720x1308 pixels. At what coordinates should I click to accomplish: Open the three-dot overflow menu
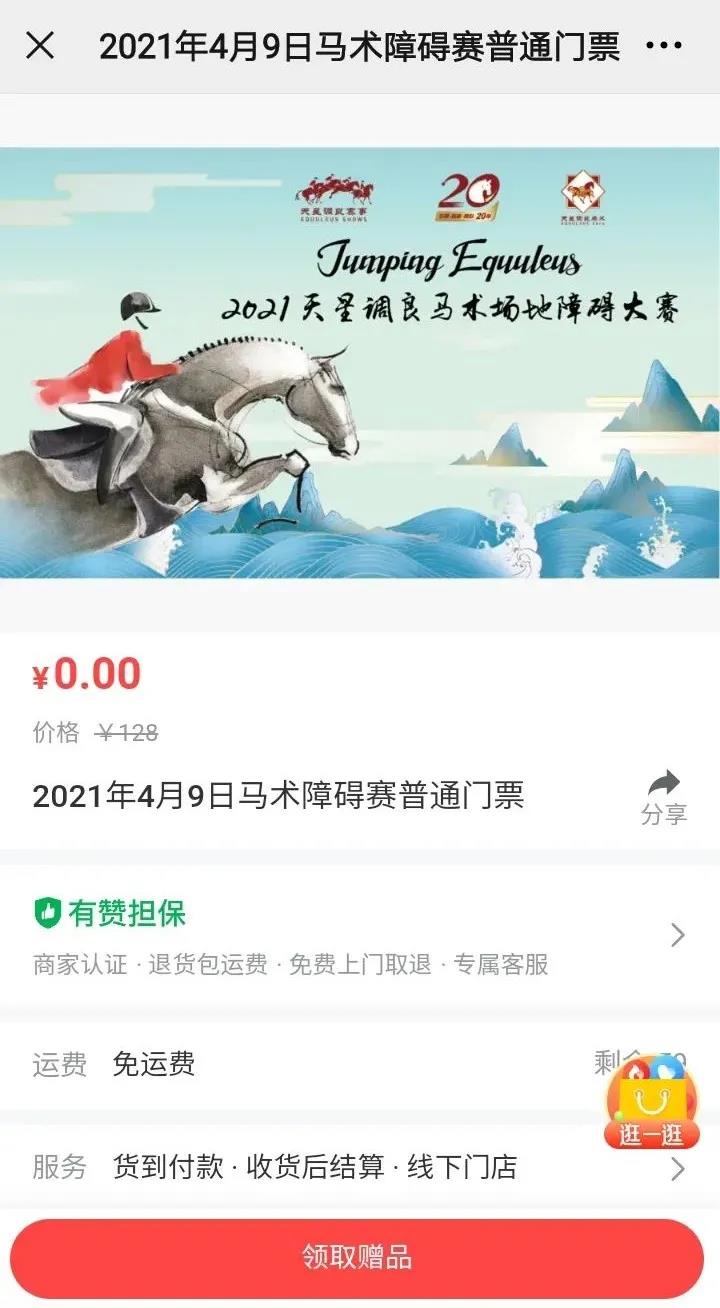point(664,46)
